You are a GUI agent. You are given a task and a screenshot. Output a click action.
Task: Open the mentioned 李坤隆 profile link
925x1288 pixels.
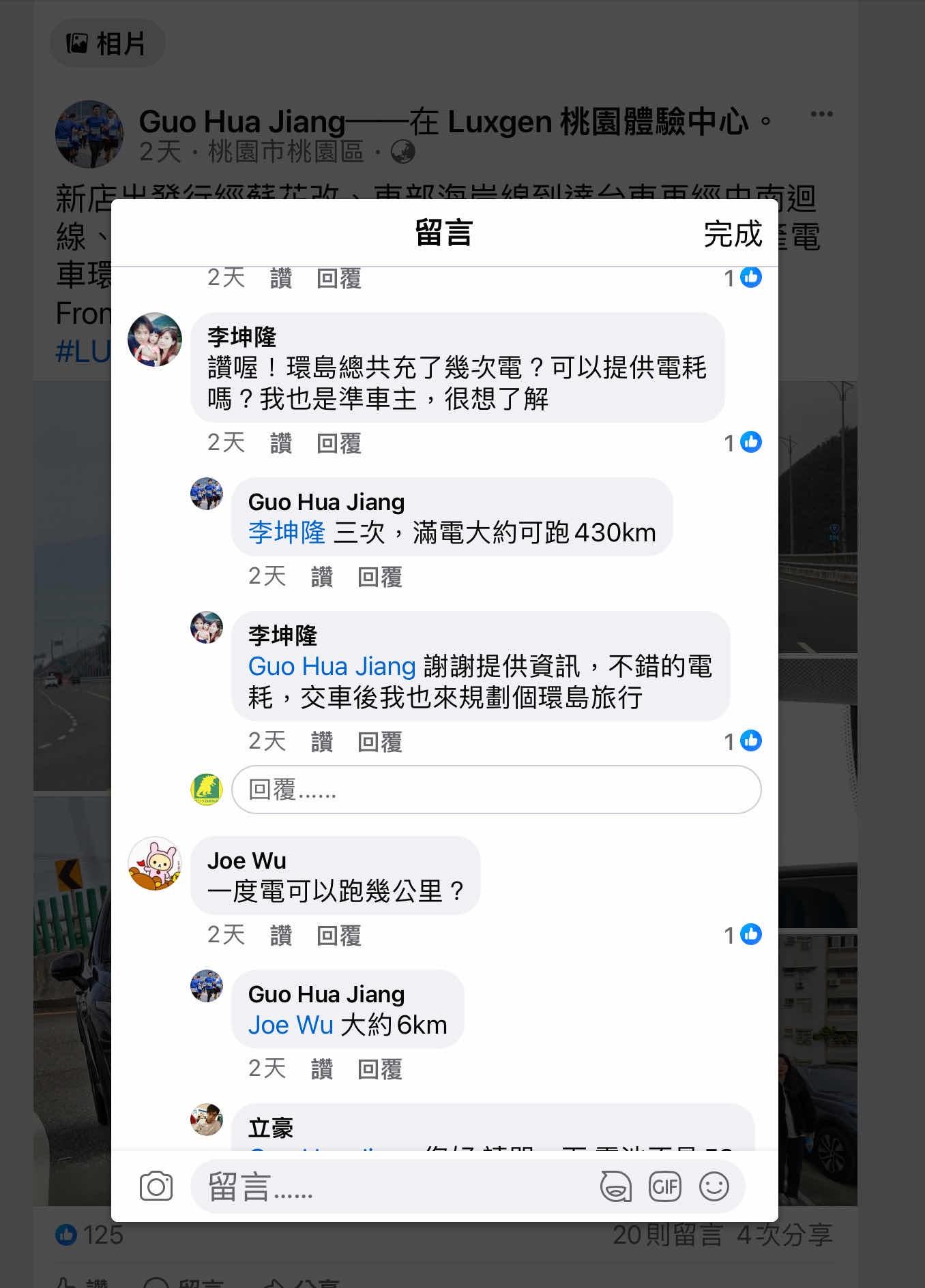point(287,533)
